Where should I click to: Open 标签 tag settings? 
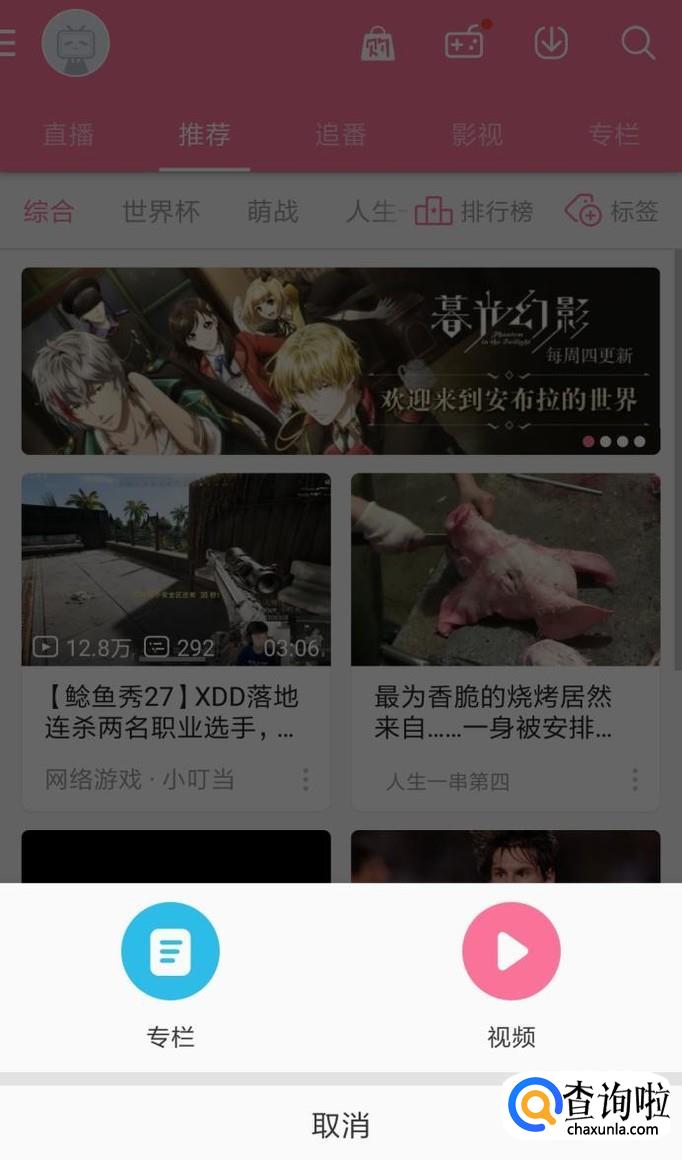[x=612, y=212]
